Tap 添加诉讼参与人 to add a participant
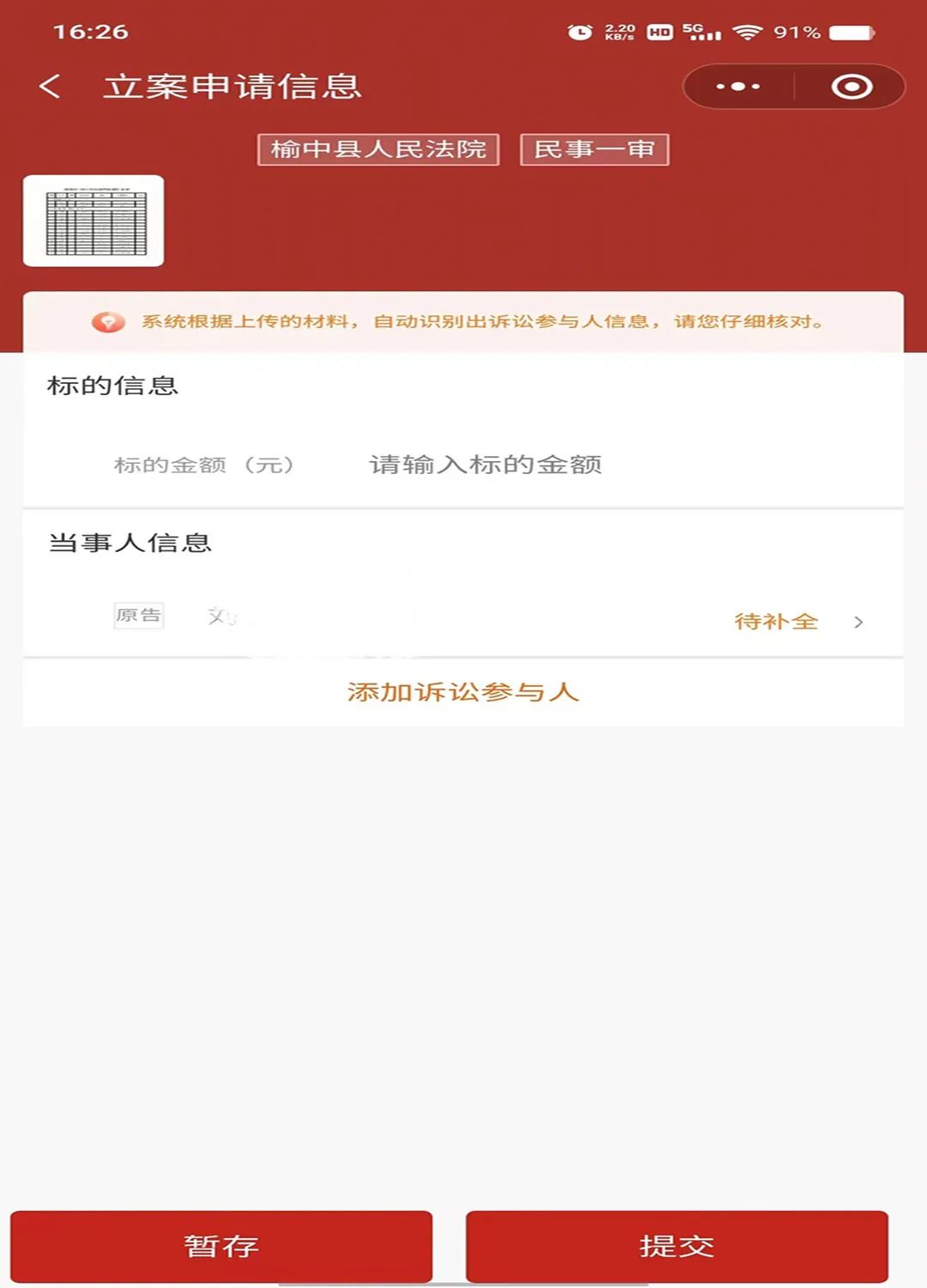 [463, 692]
